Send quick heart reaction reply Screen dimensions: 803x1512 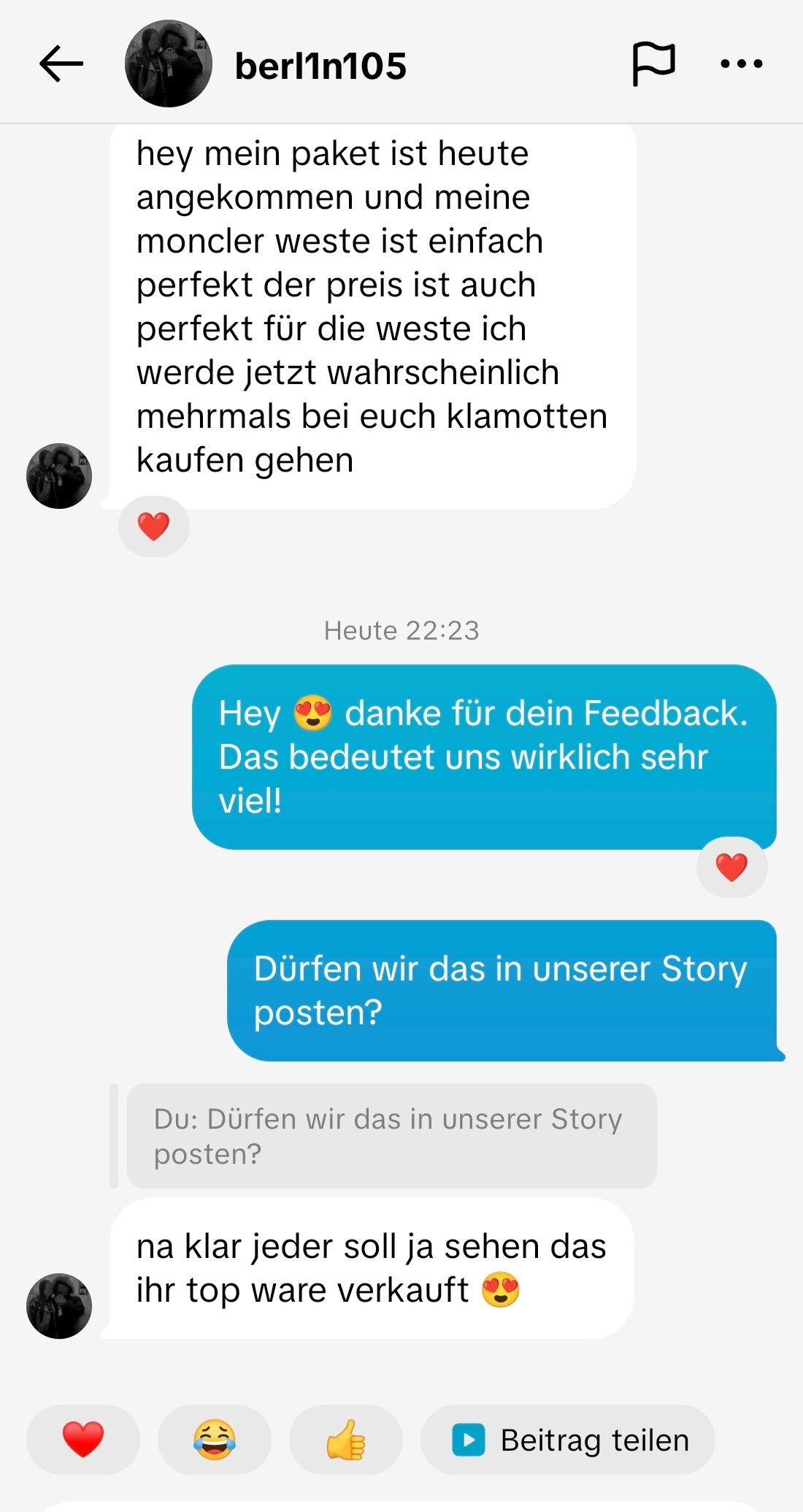(83, 1440)
